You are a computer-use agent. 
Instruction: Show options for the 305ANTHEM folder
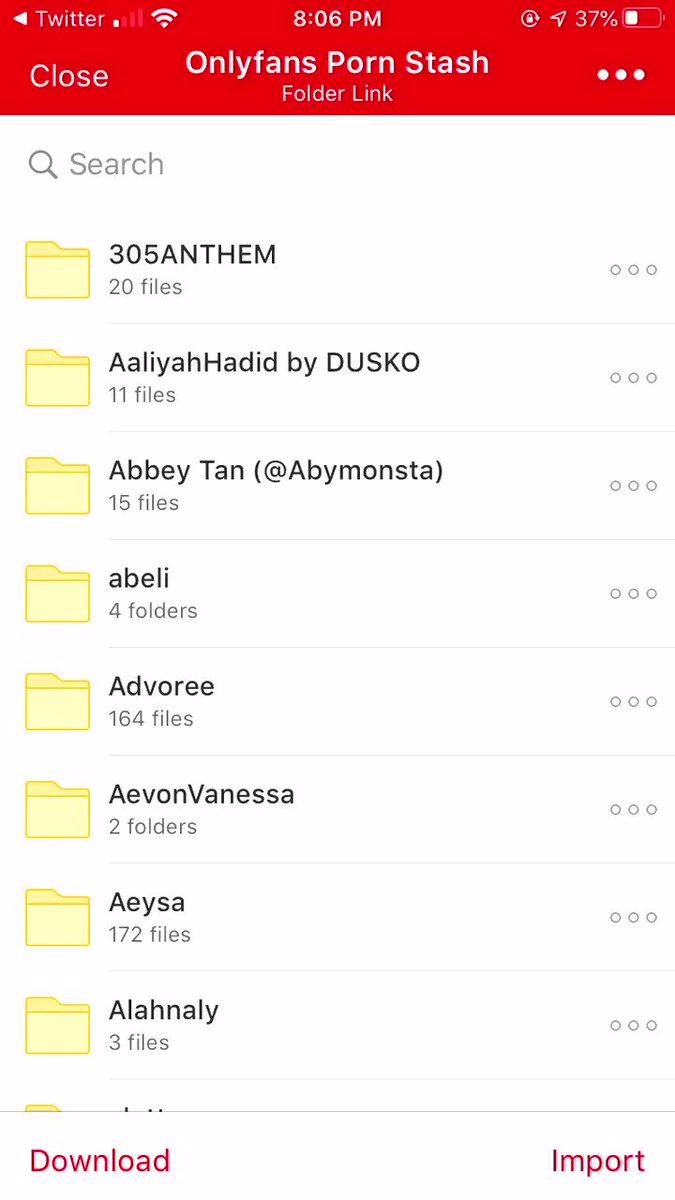click(633, 270)
